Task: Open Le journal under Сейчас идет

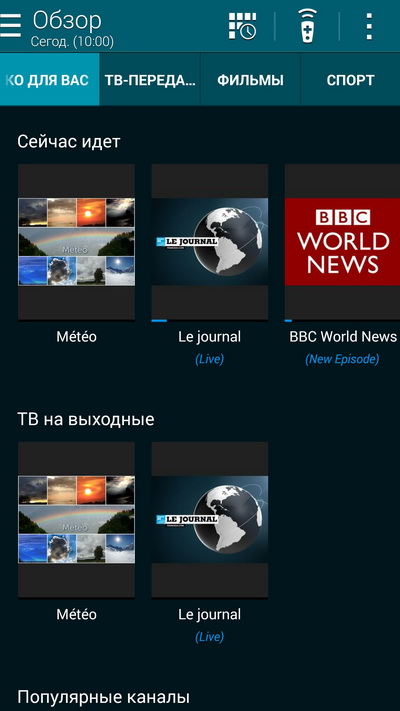Action: pyautogui.click(x=210, y=265)
